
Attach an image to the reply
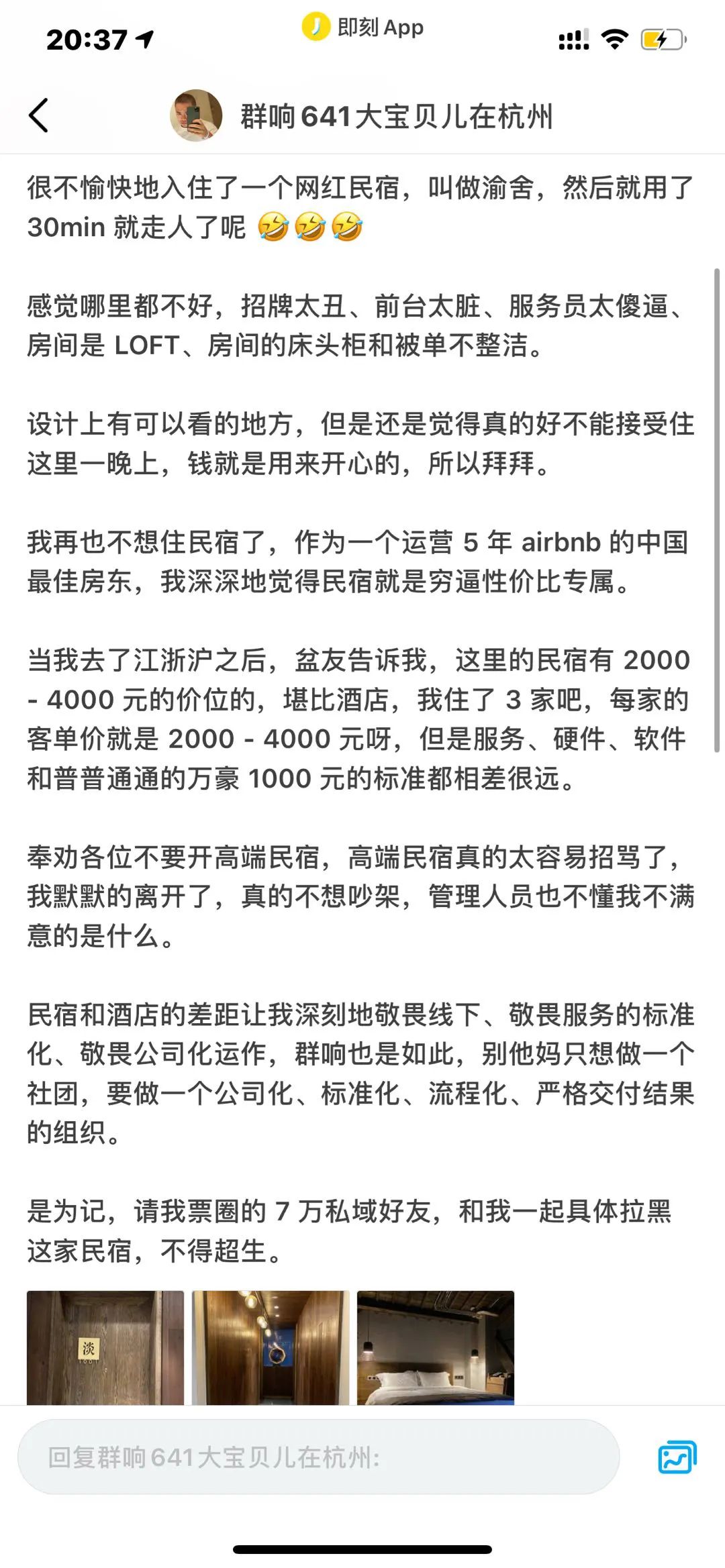(677, 1457)
